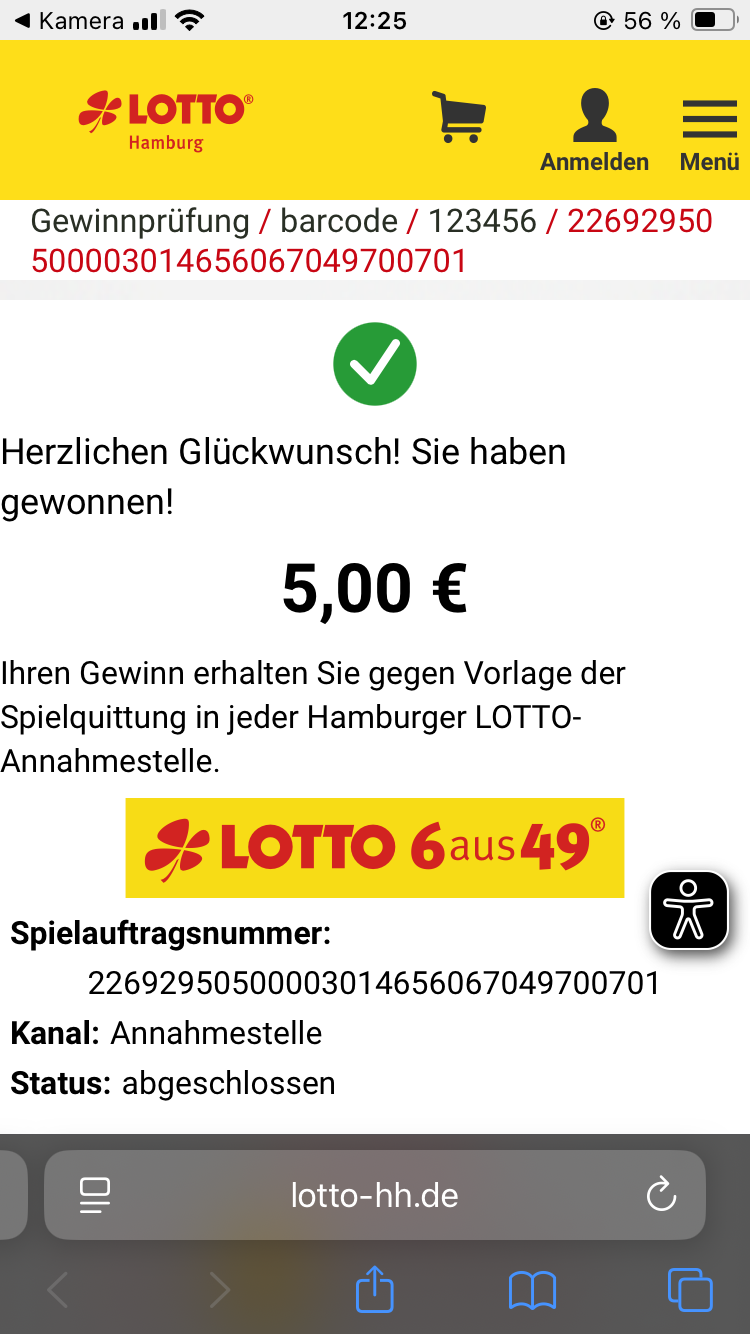
Task: Open Safari bookmarks
Action: pyautogui.click(x=532, y=1290)
